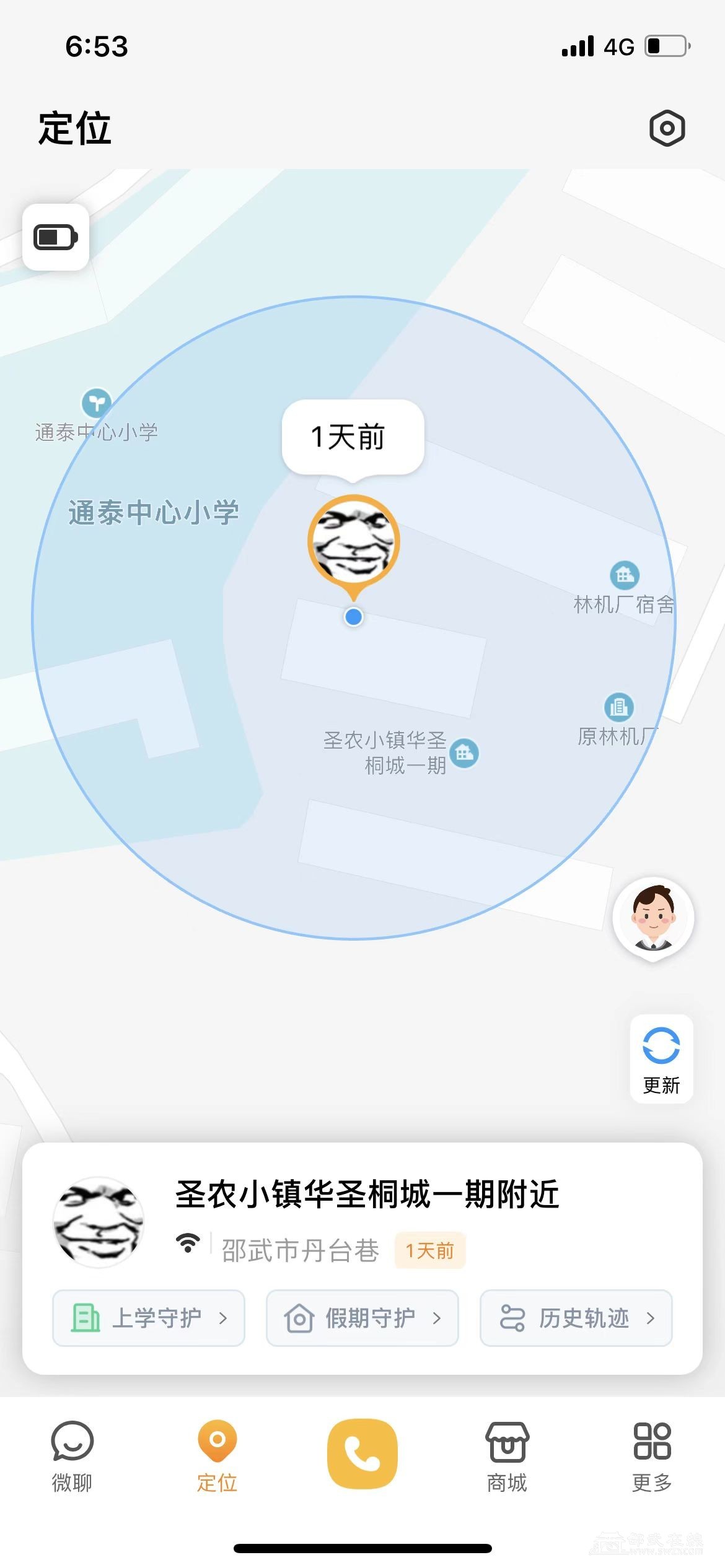Start a call with the phone button
Screen dimensions: 725x1568
tap(362, 1453)
